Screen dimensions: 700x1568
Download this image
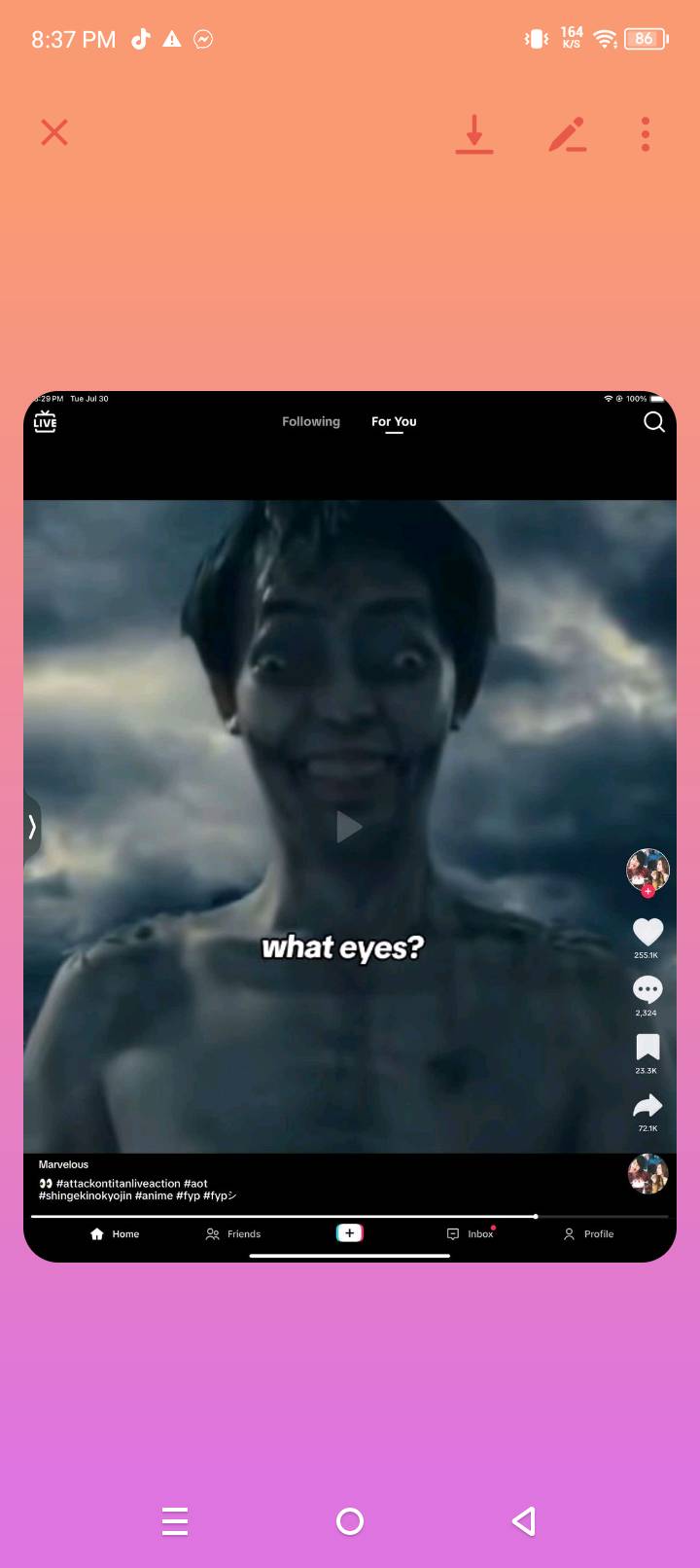pyautogui.click(x=474, y=134)
